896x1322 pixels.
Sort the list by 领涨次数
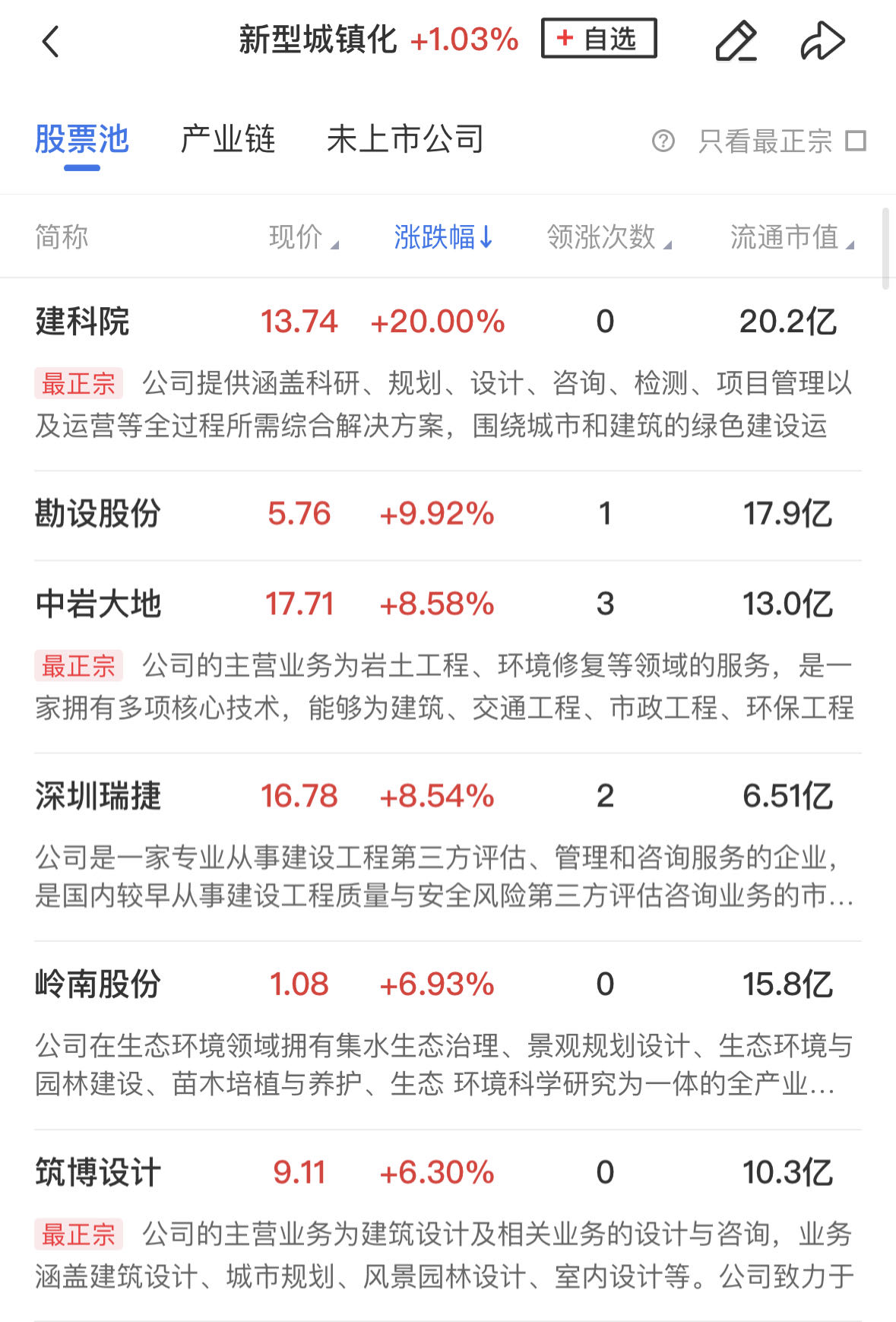[x=609, y=237]
